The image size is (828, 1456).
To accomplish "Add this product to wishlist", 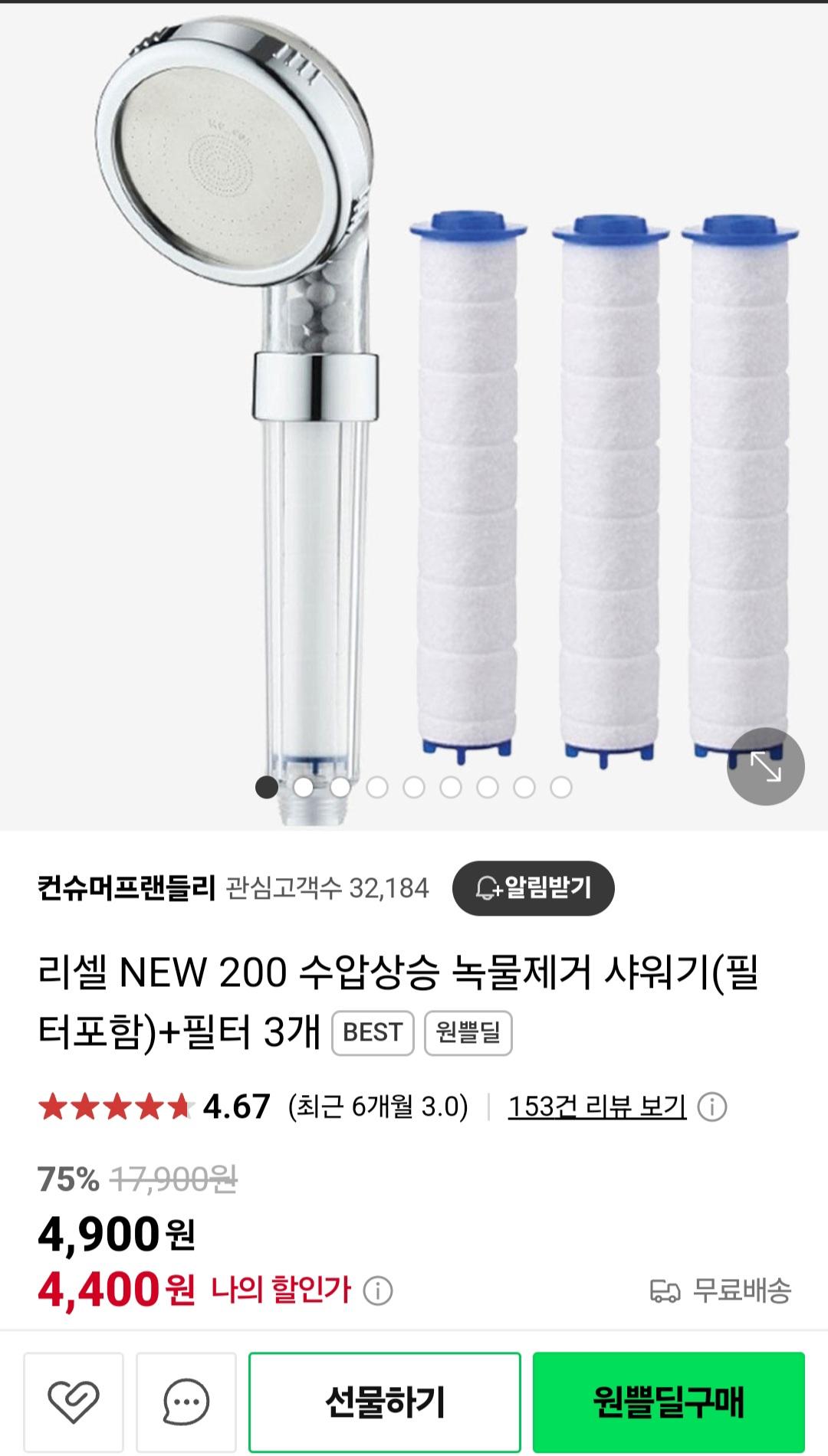I will 74,1402.
